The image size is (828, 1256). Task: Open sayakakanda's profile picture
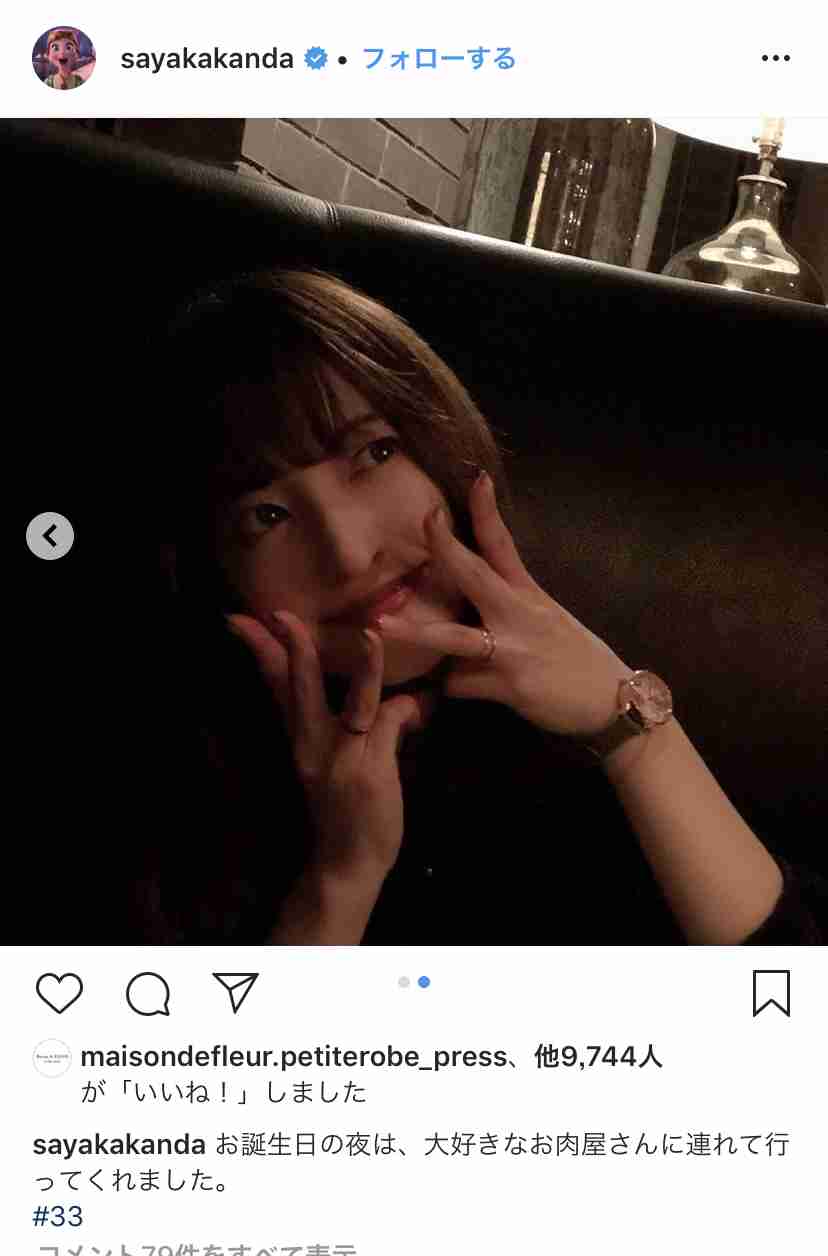click(x=64, y=58)
